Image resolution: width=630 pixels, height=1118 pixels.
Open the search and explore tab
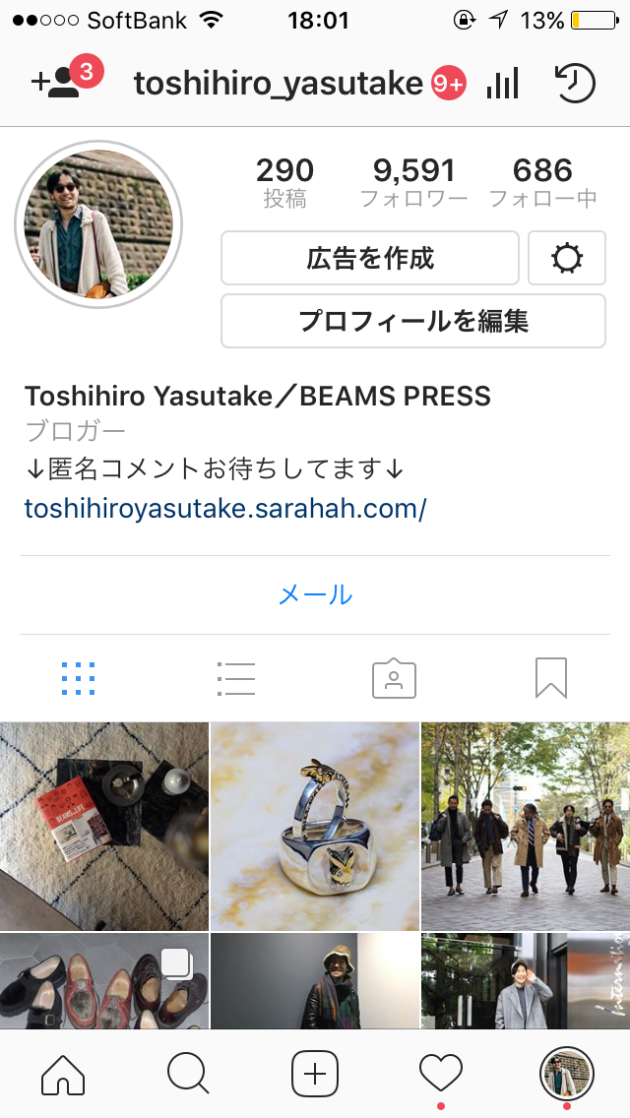[x=188, y=1075]
